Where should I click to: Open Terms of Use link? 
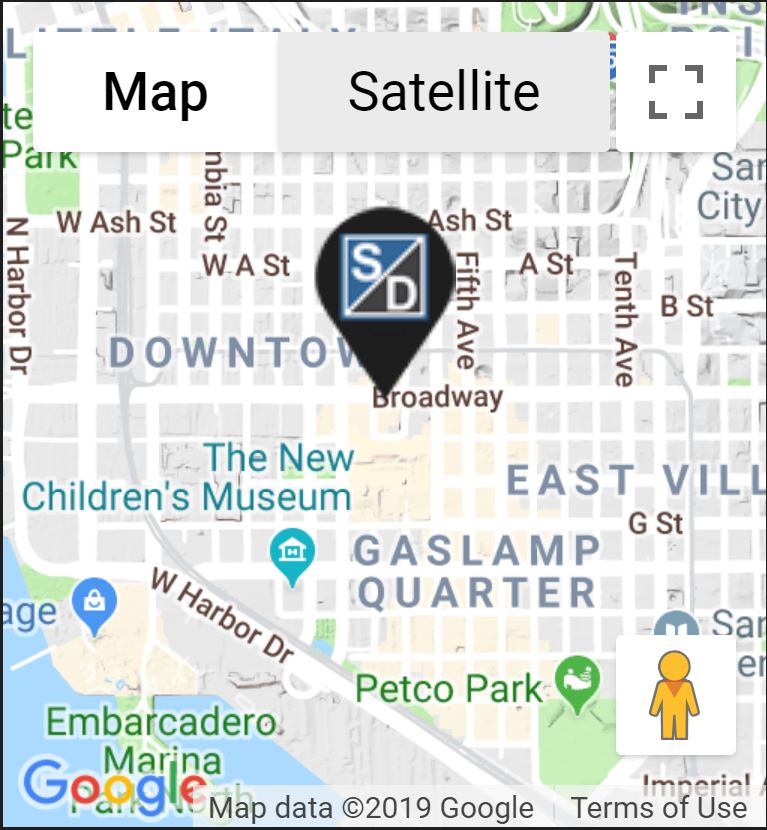659,808
